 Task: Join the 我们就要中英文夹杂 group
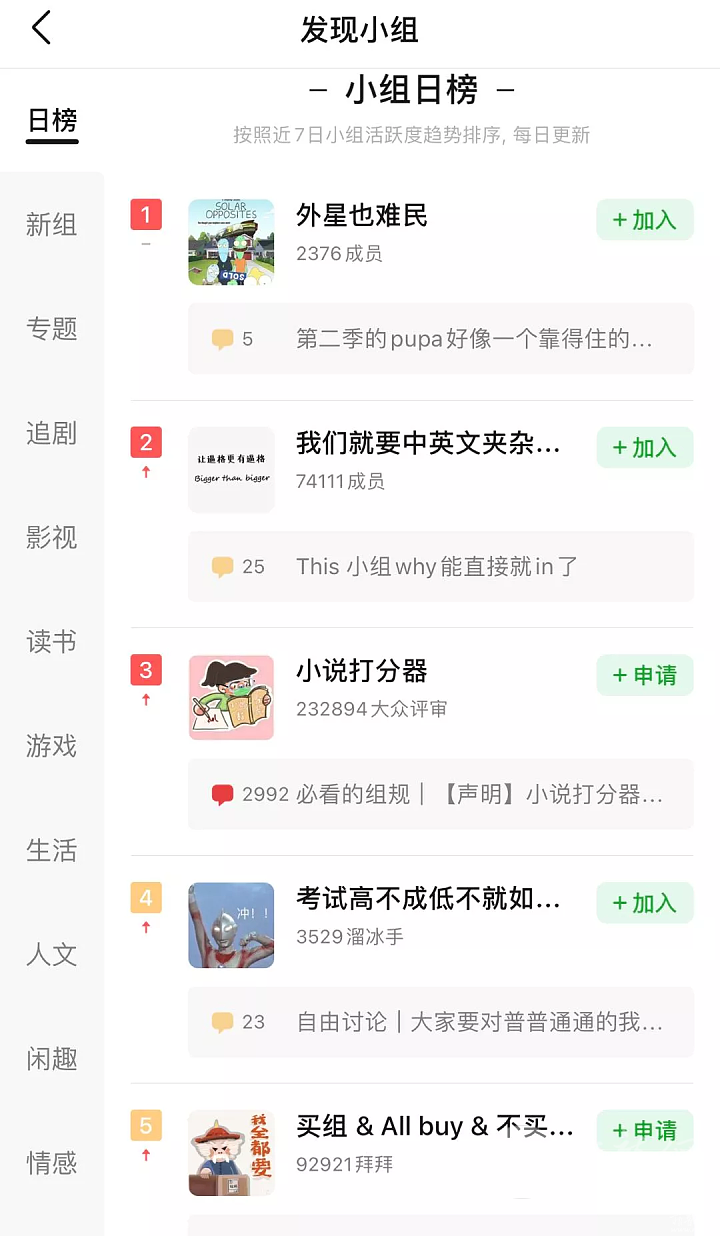click(x=644, y=448)
